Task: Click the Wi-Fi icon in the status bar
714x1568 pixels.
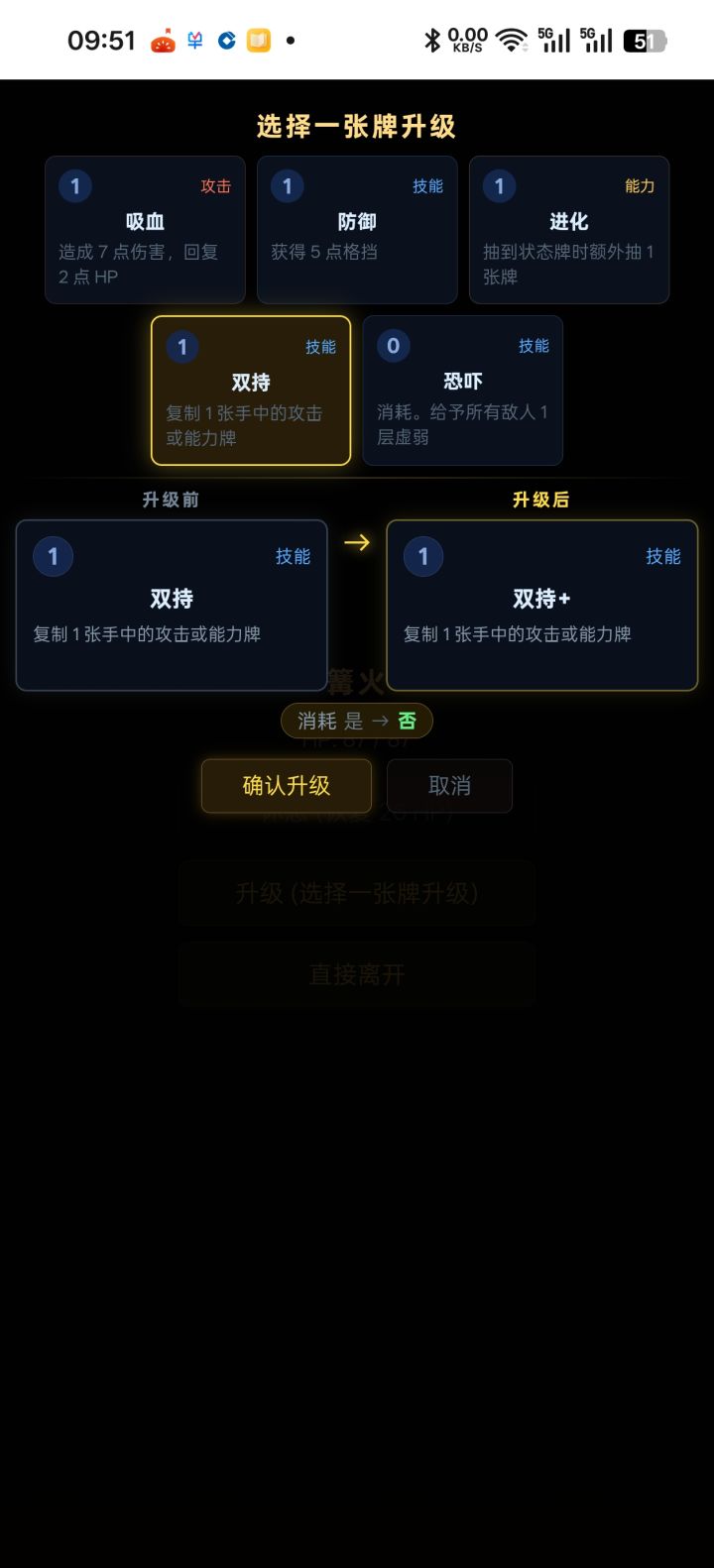Action: (x=513, y=40)
